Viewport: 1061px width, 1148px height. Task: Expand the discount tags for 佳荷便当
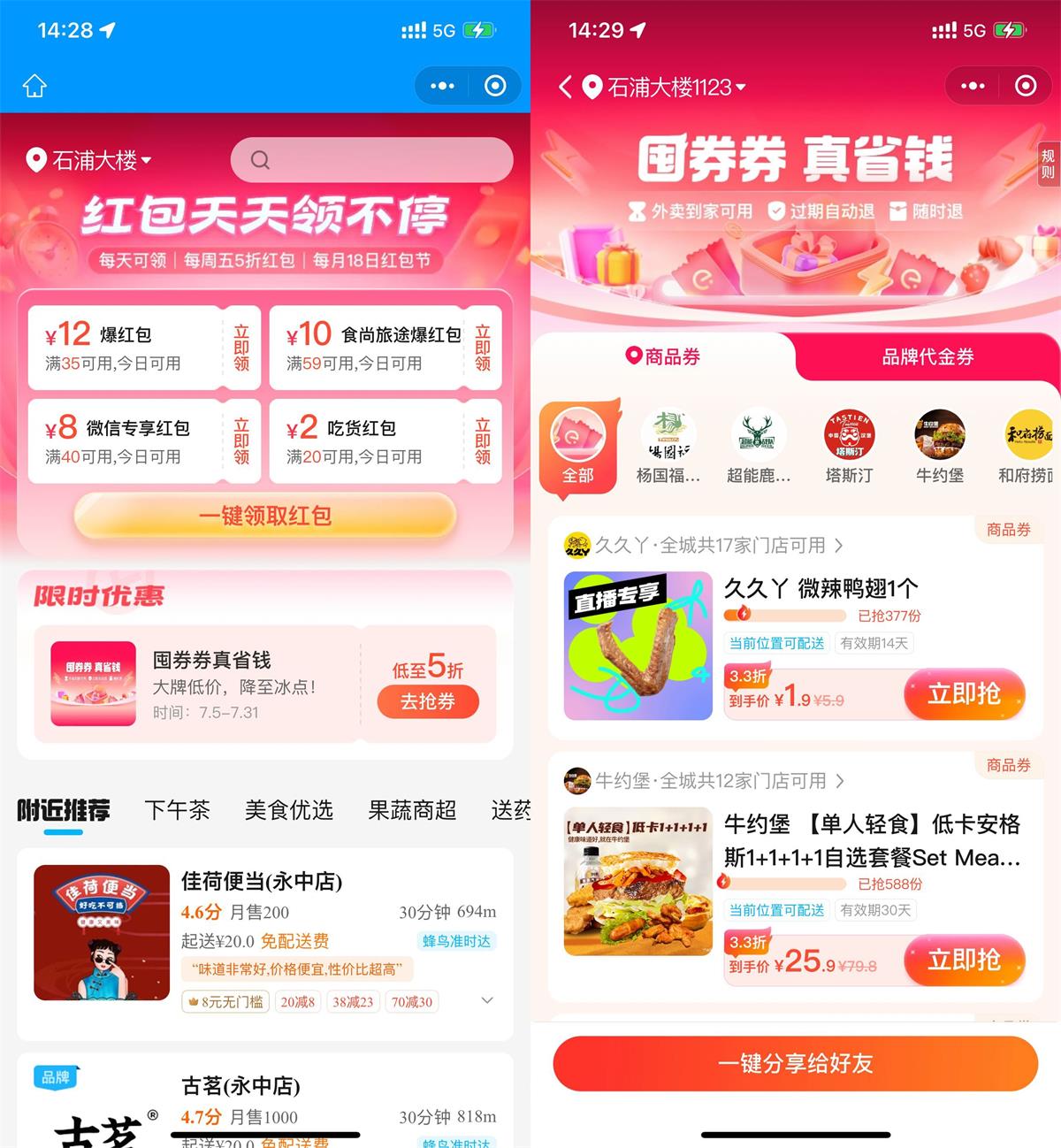click(x=486, y=1000)
